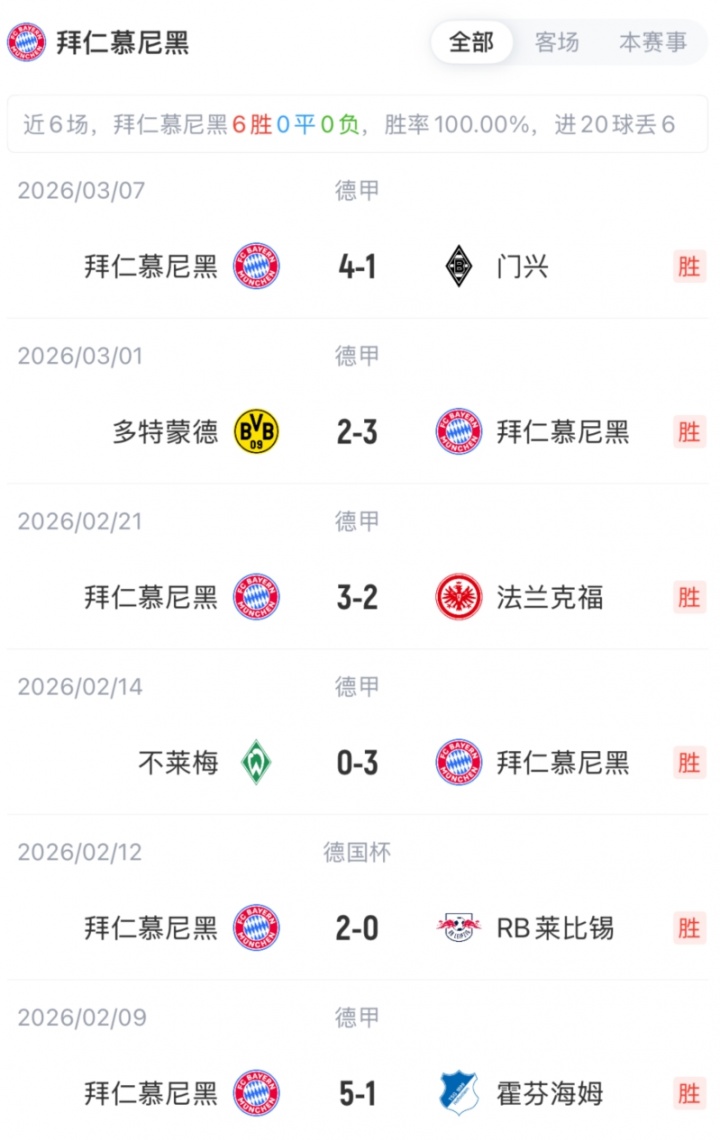Select the 全部 filter tab
720x1140 pixels.
point(472,43)
